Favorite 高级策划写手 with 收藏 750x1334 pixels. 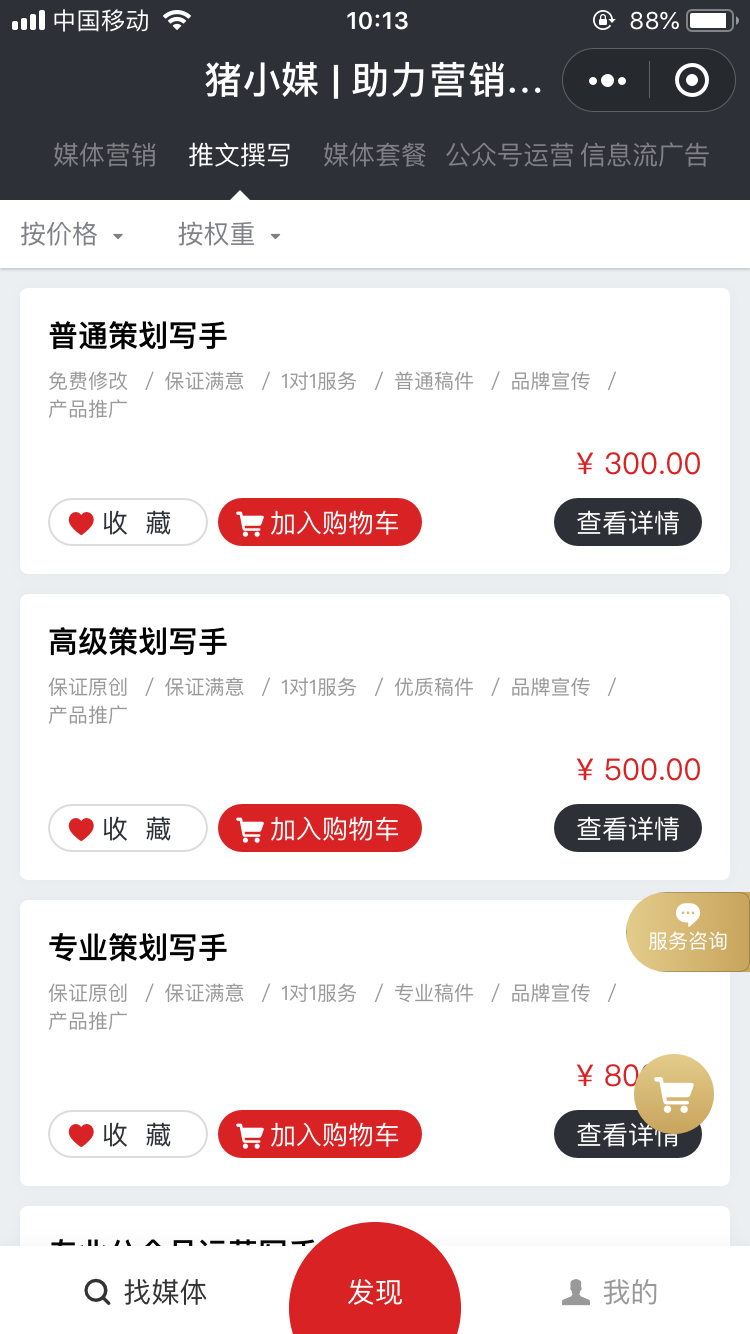[x=128, y=828]
